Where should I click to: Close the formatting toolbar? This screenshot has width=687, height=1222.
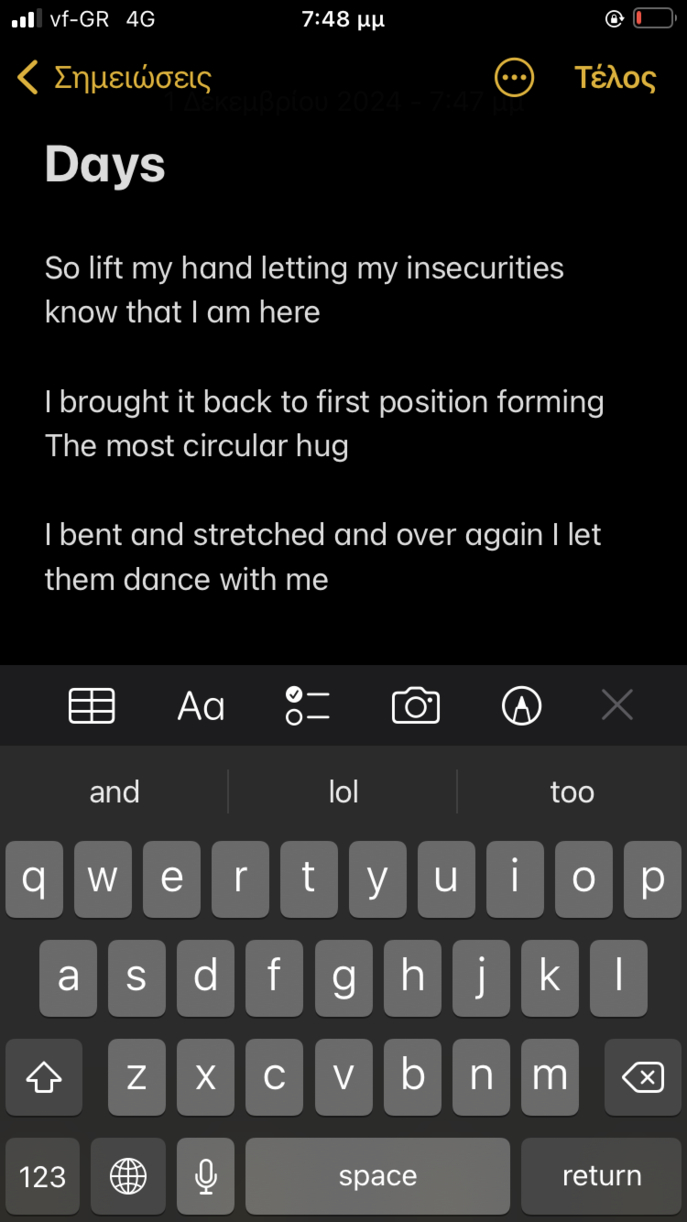pos(617,706)
